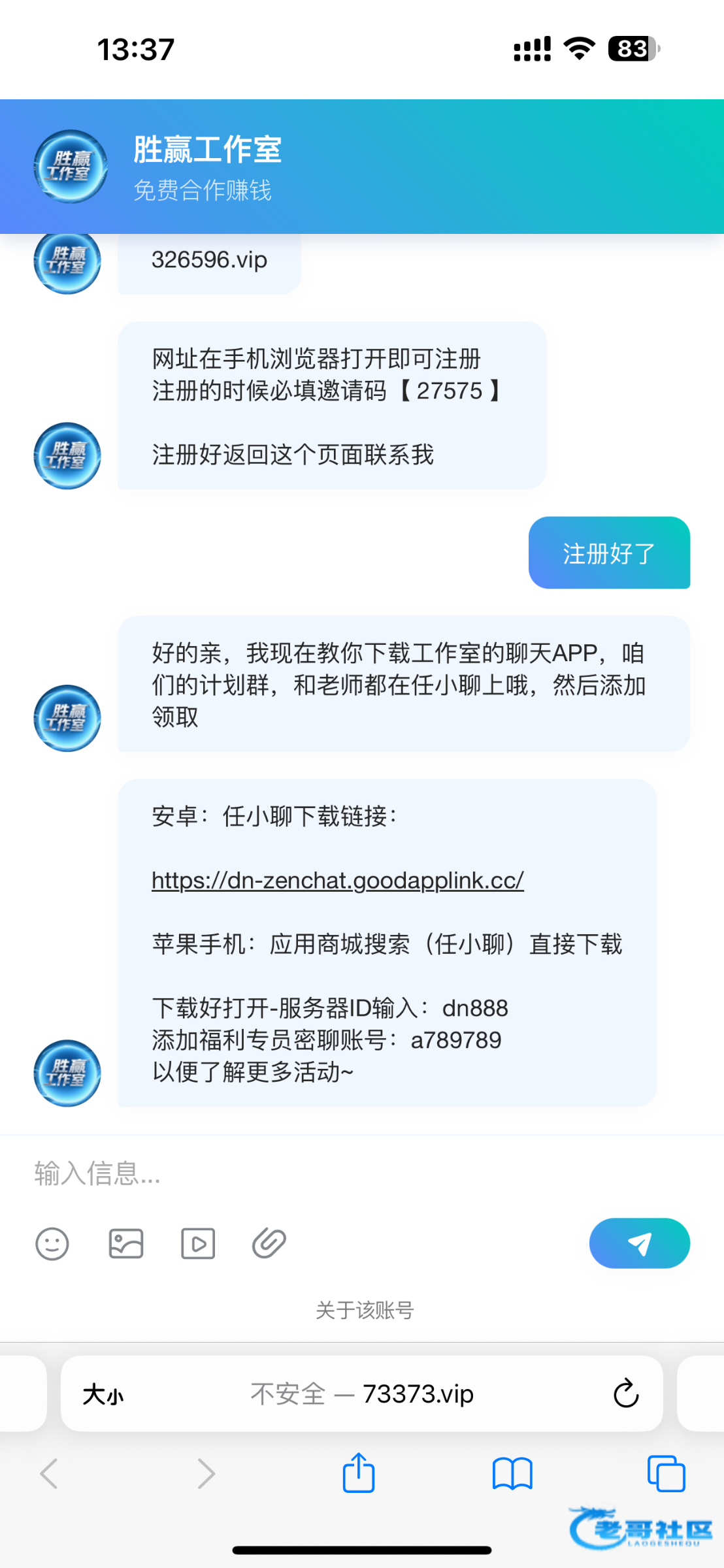Screen dimensions: 724x1568
Task: Go forward in Safari
Action: point(206,1474)
